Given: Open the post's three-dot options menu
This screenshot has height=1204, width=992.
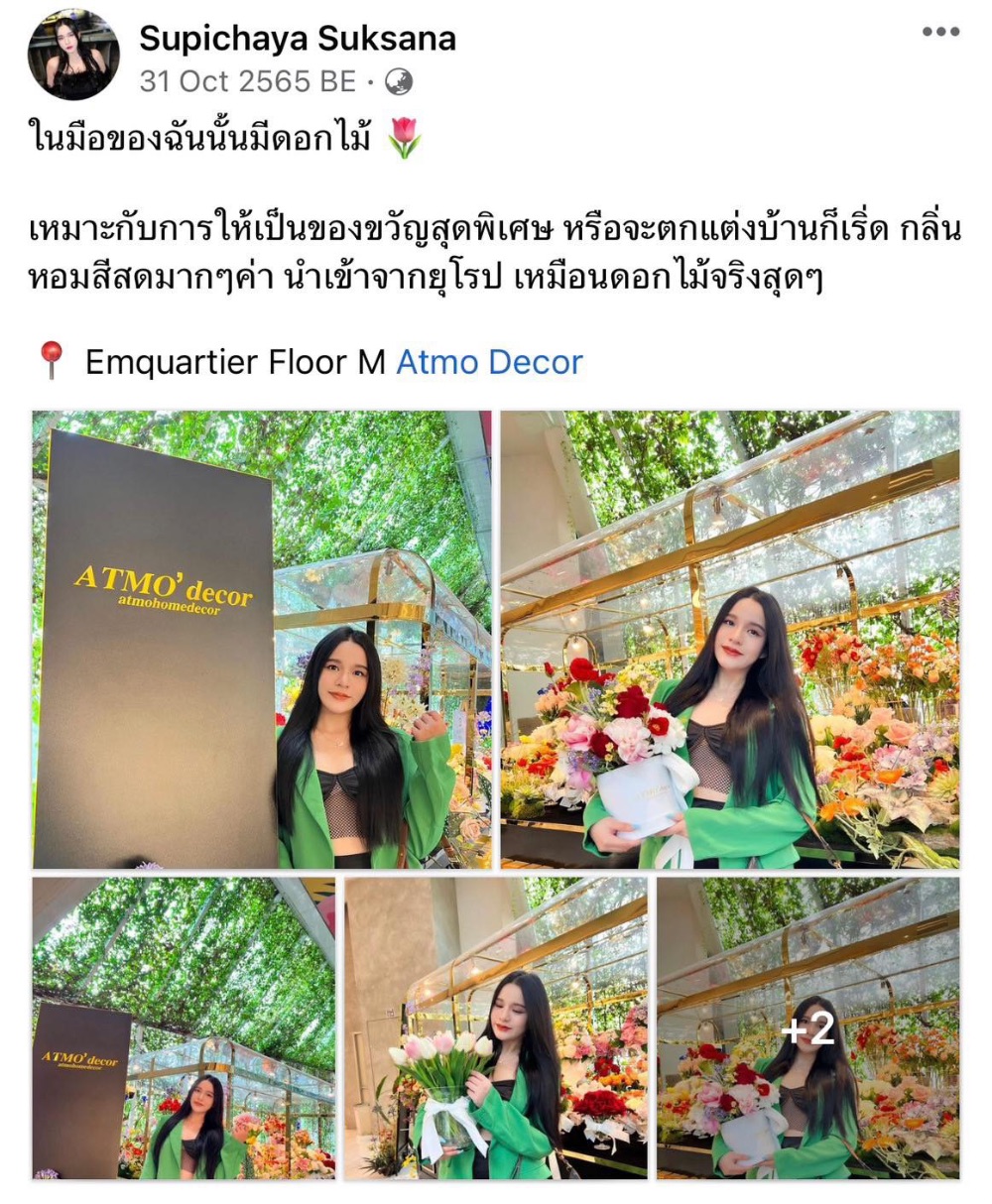Looking at the screenshot, I should (x=939, y=32).
